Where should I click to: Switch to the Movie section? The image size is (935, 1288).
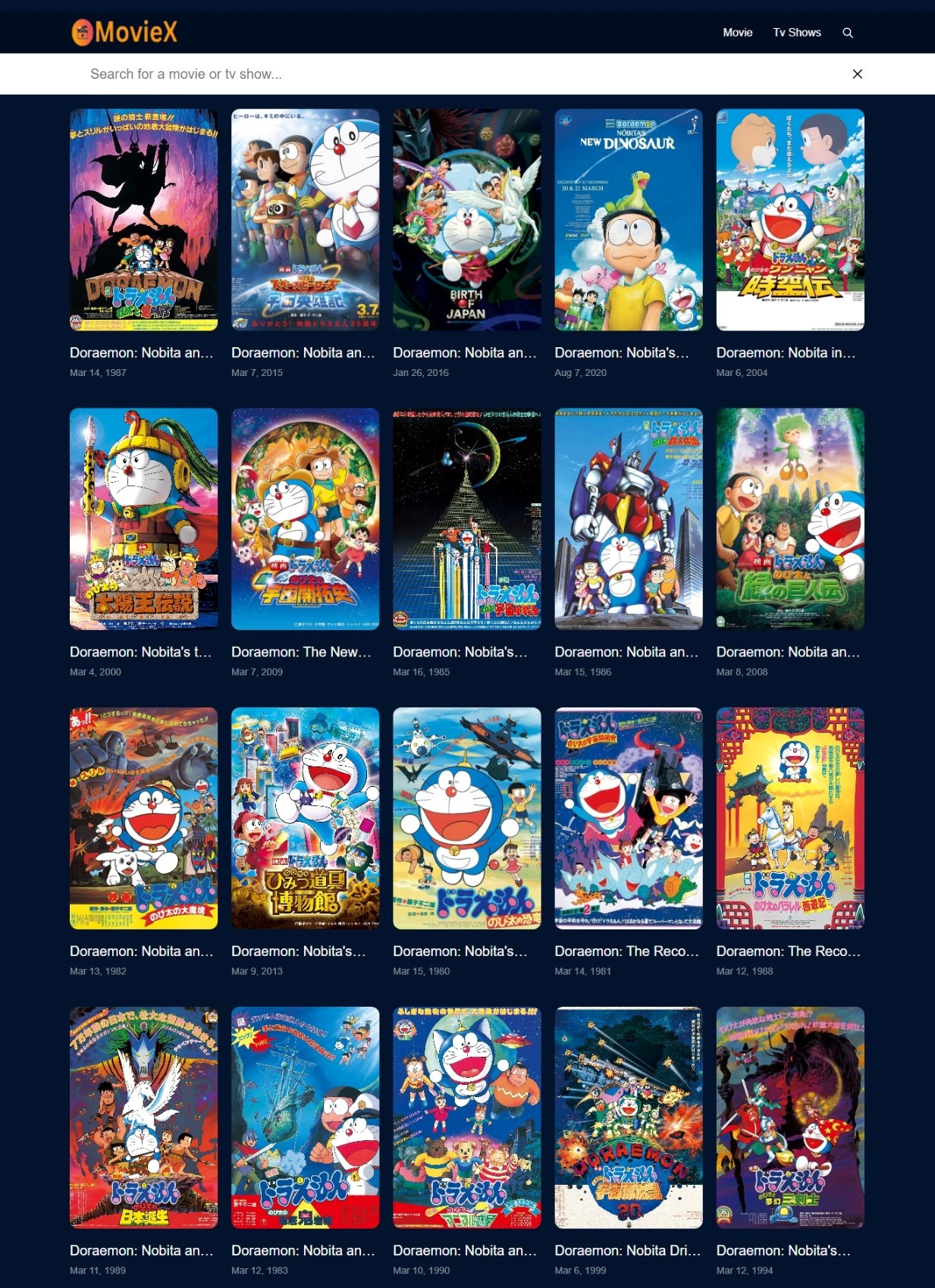pos(738,33)
